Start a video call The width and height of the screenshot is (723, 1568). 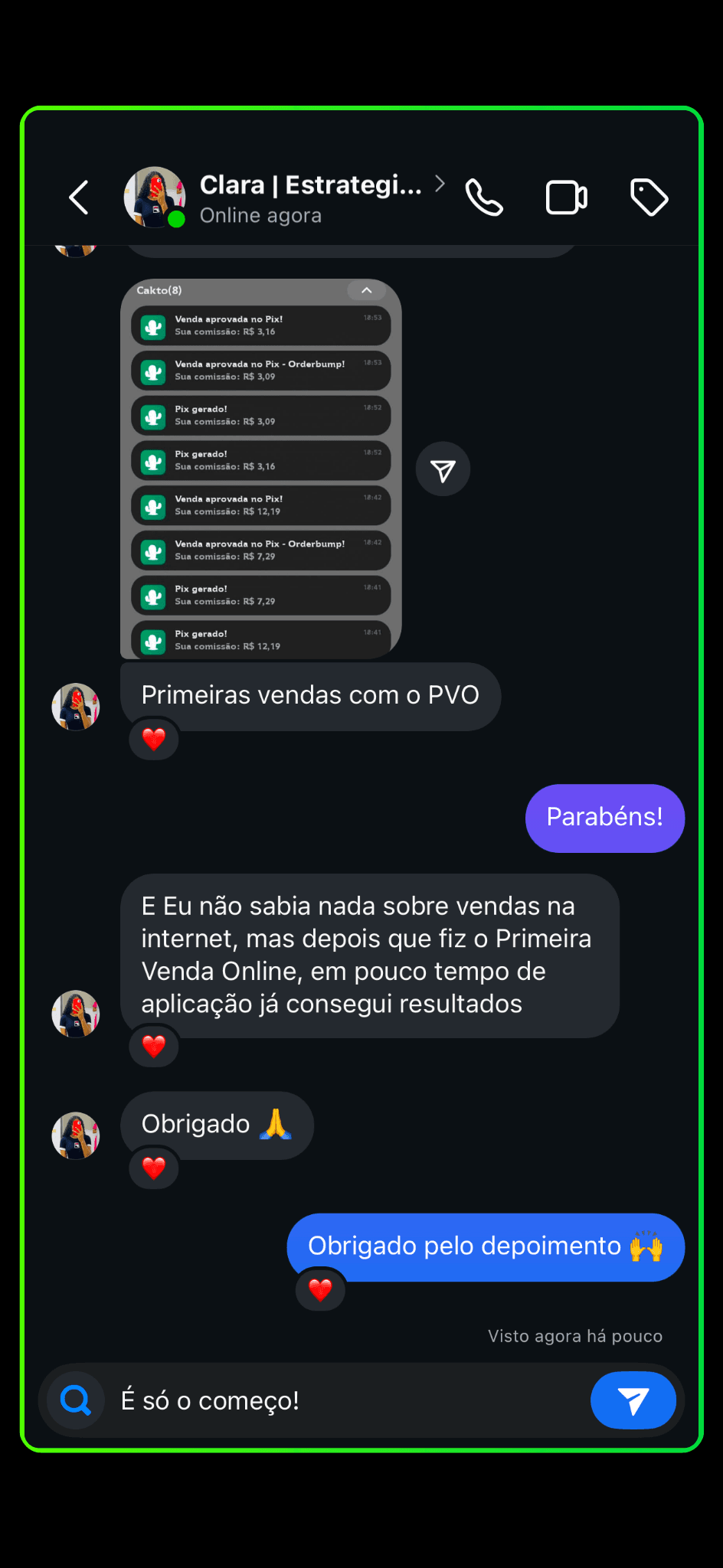tap(566, 197)
